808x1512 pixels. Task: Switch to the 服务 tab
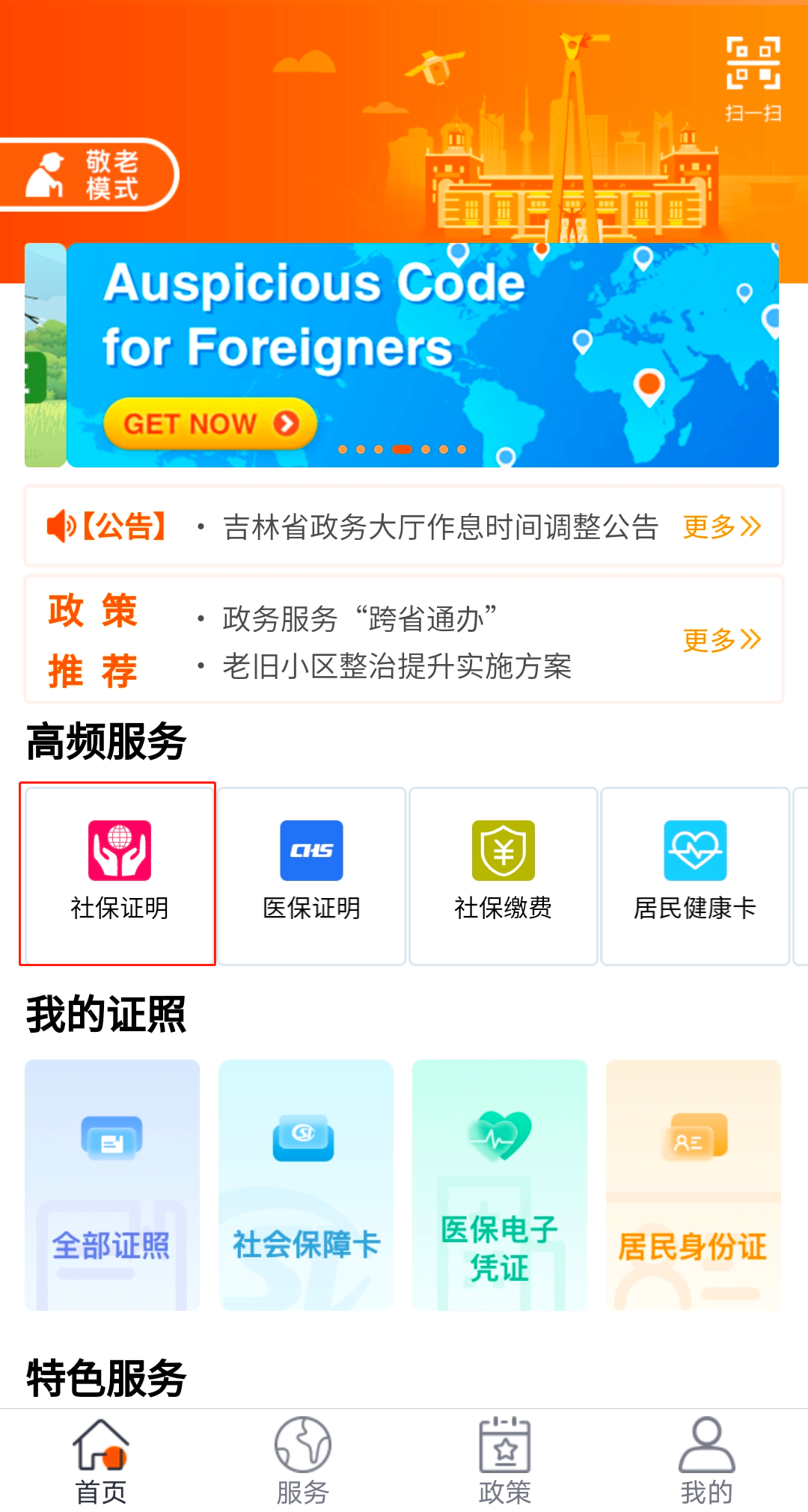(302, 1460)
